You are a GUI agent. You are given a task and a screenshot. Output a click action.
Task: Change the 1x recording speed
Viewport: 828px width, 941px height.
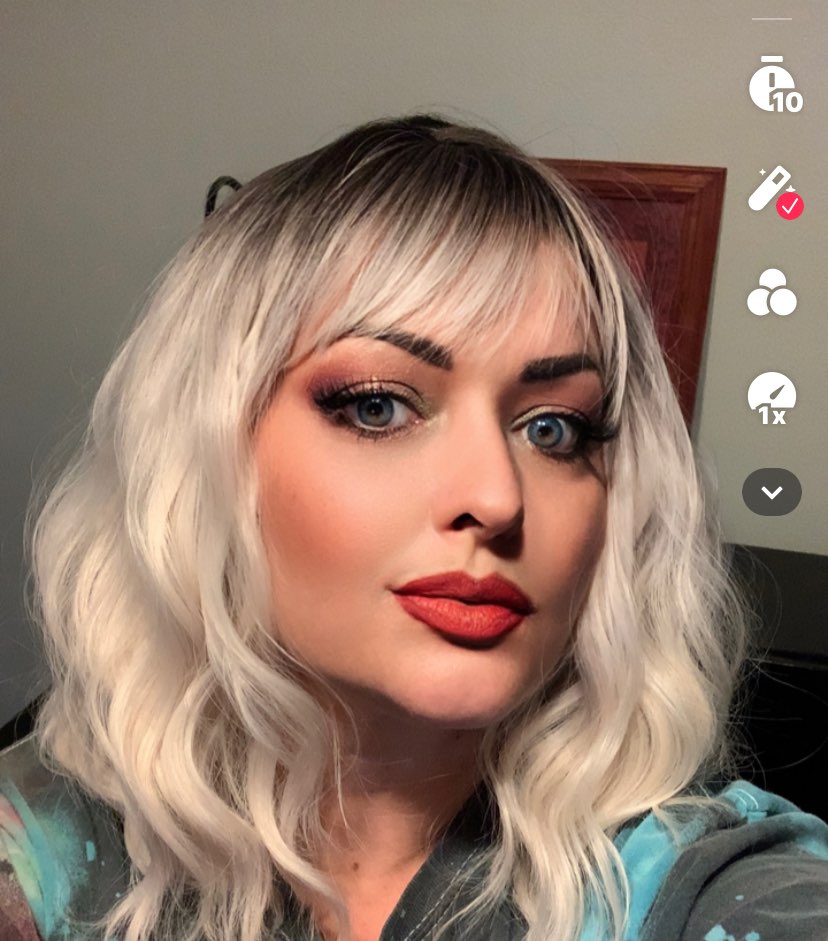(x=772, y=398)
